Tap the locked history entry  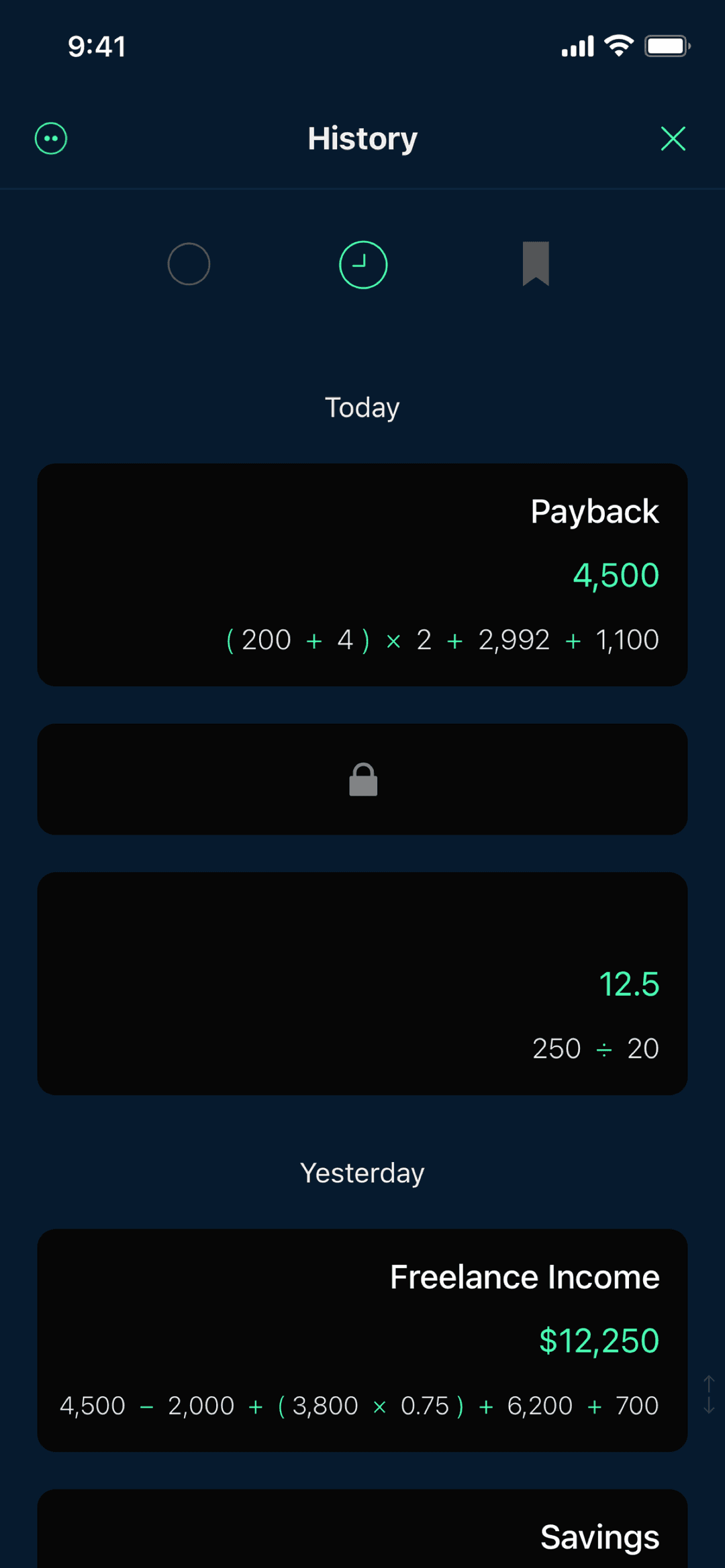[x=362, y=779]
